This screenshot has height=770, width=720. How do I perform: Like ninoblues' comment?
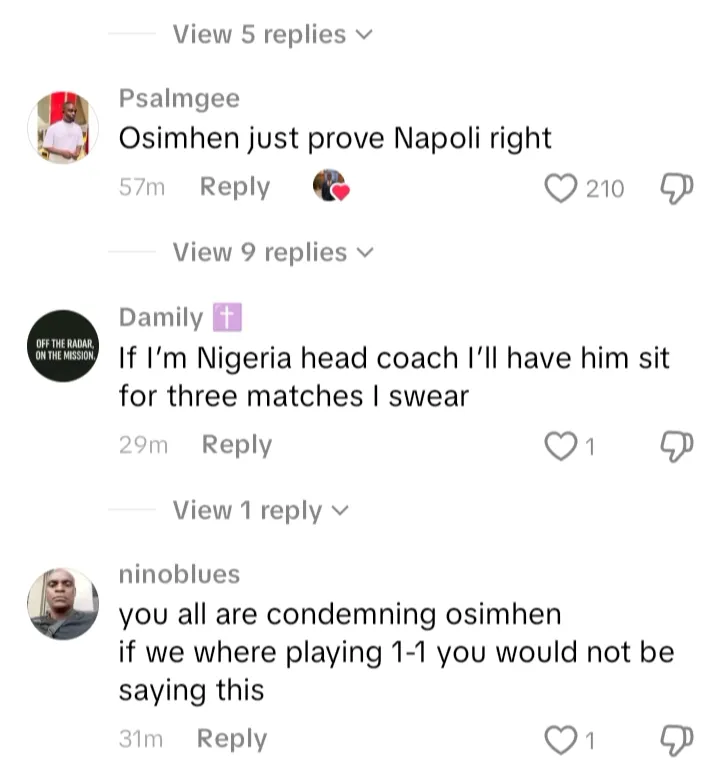point(561,740)
